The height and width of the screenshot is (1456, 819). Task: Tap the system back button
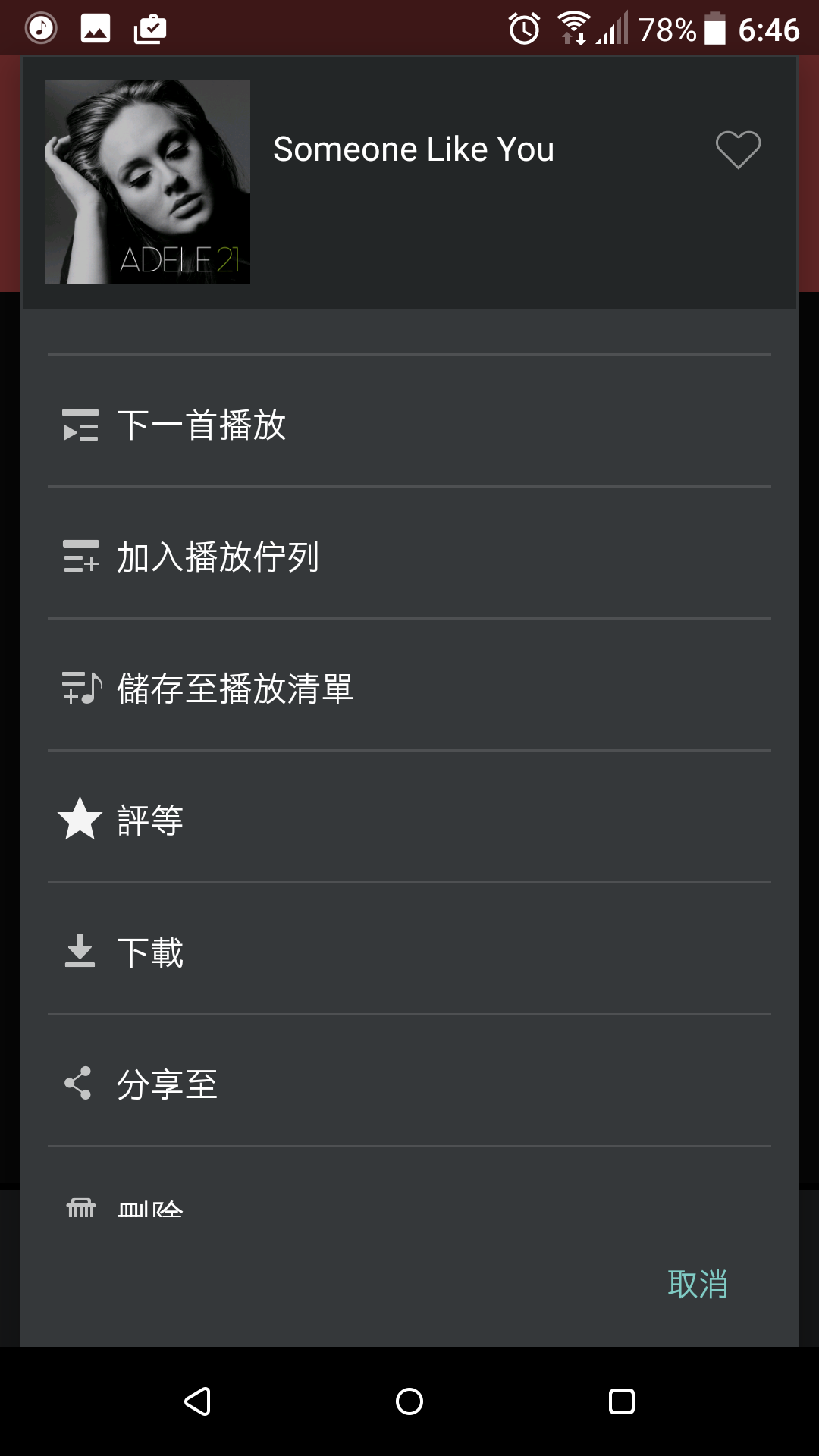click(198, 1401)
